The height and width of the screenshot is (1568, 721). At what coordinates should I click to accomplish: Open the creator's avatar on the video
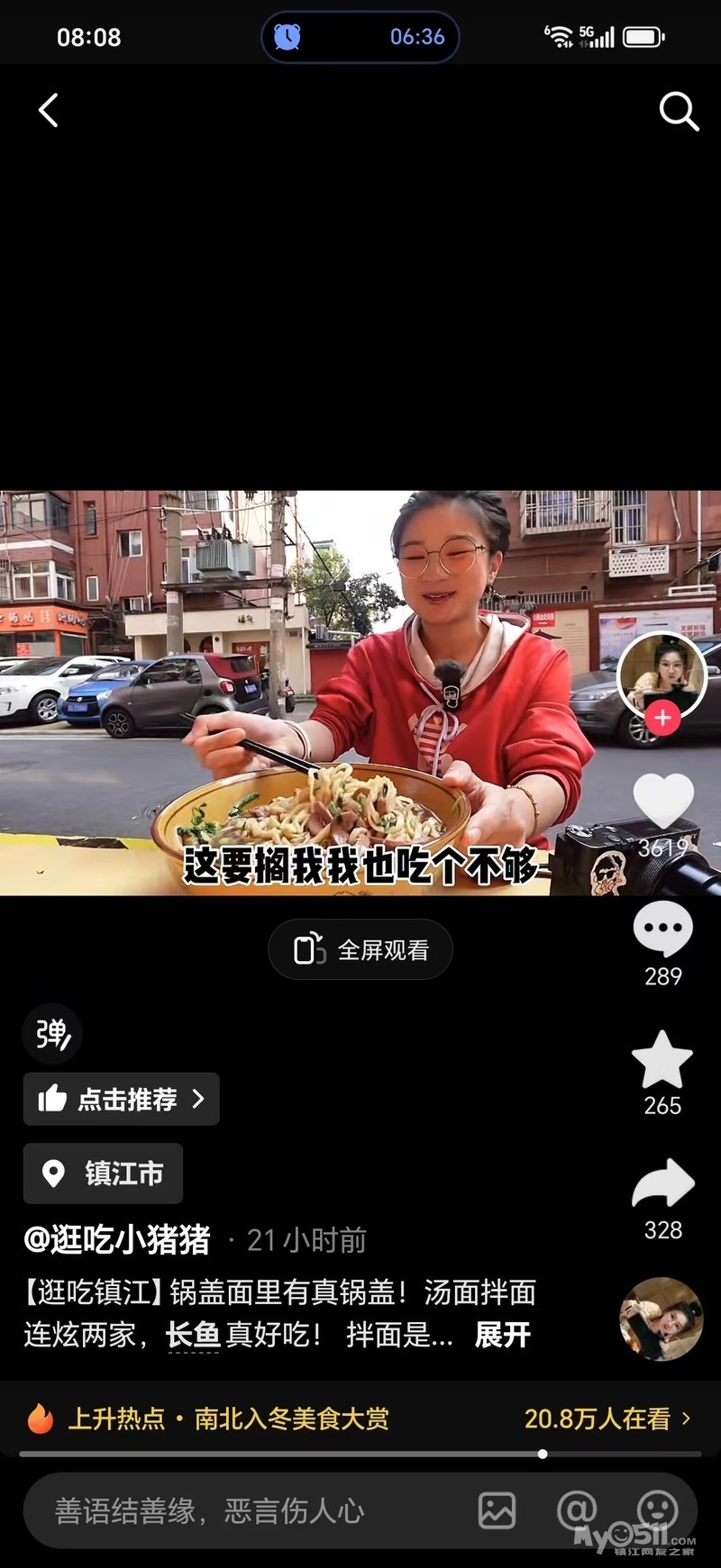pyautogui.click(x=662, y=674)
